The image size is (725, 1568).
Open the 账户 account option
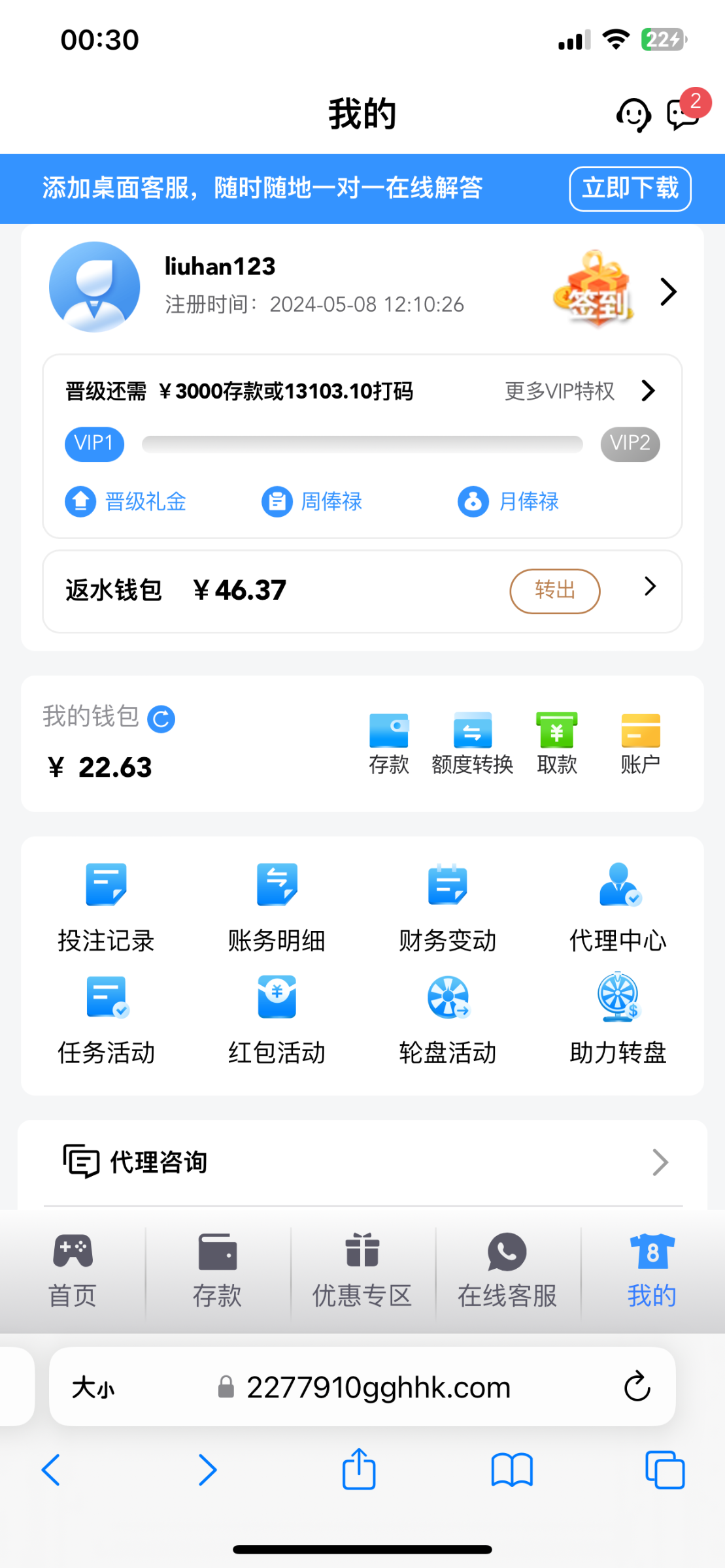coord(640,743)
